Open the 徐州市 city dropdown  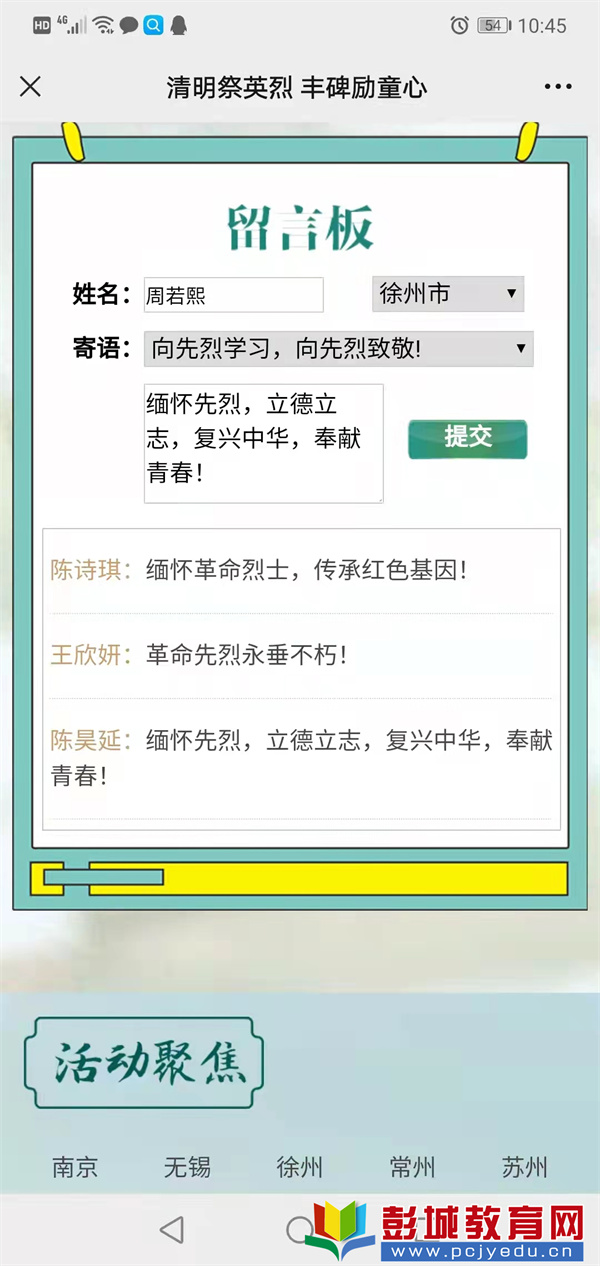pos(447,294)
